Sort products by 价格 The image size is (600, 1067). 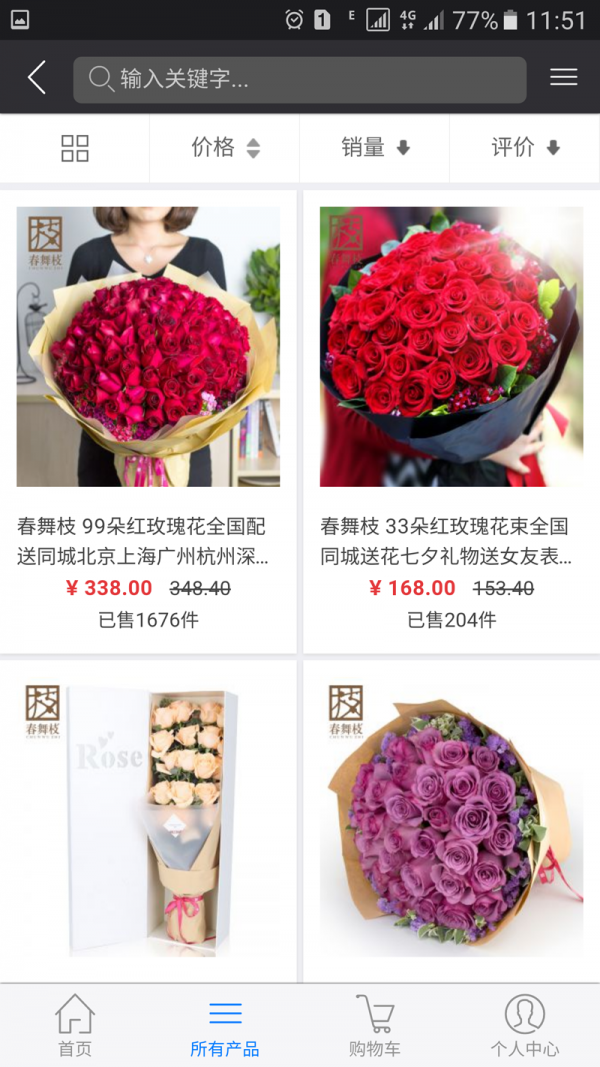click(225, 148)
